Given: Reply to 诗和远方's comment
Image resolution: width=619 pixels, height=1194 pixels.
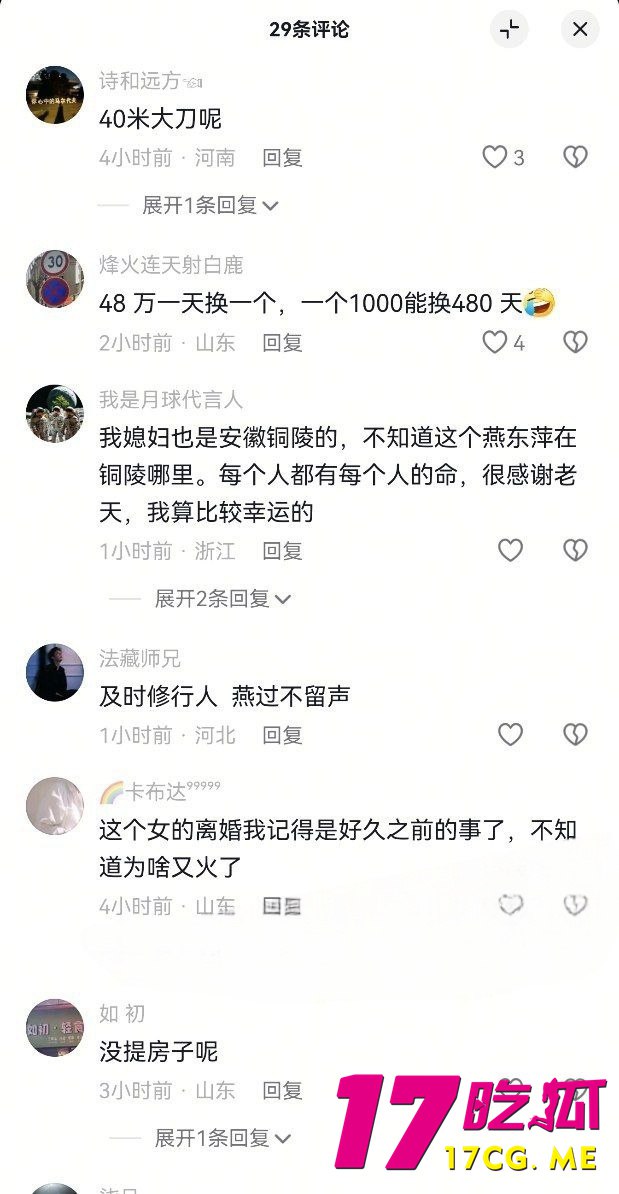Looking at the screenshot, I should [x=282, y=157].
